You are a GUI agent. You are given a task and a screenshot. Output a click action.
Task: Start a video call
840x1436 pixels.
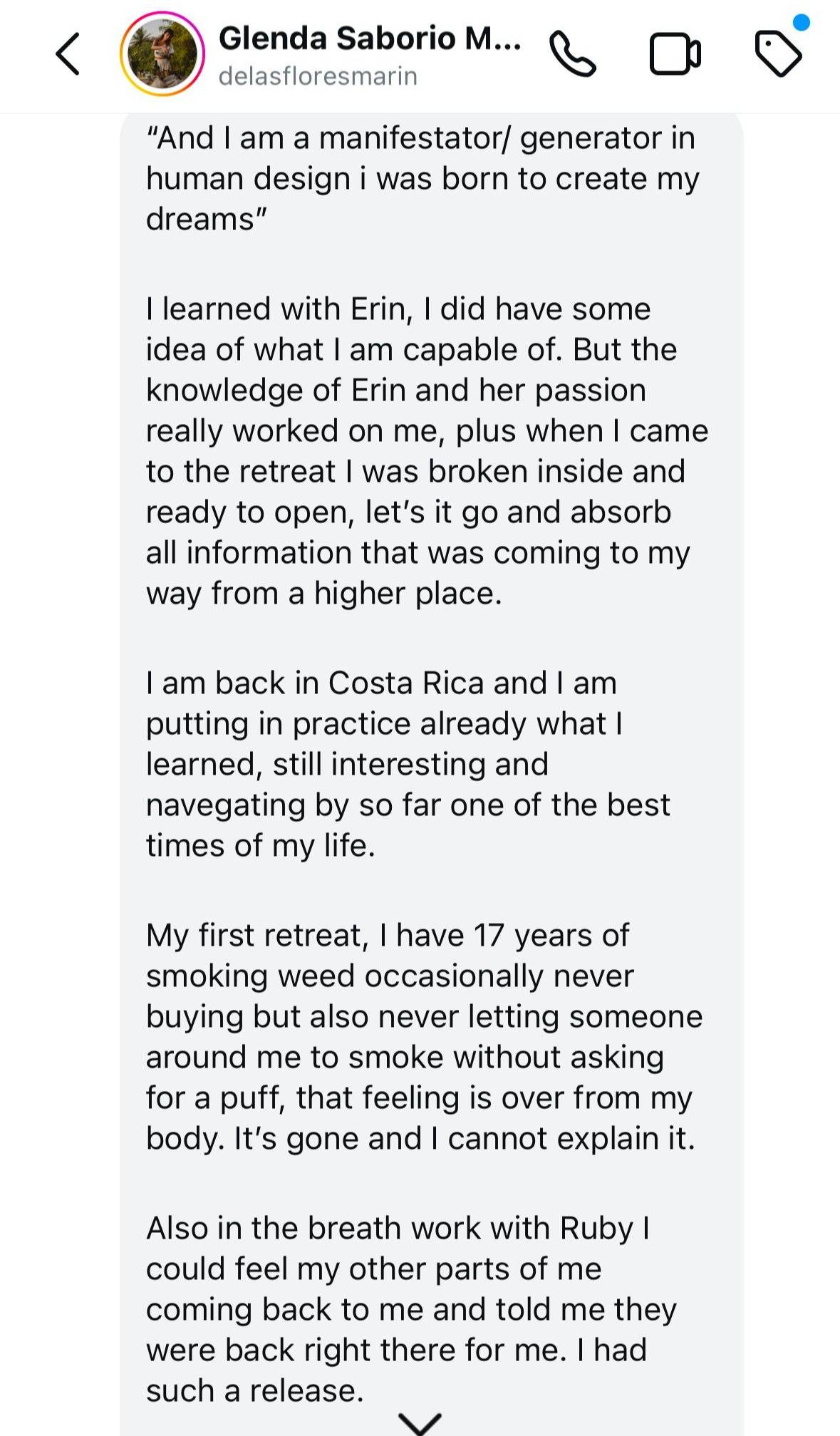click(x=675, y=54)
